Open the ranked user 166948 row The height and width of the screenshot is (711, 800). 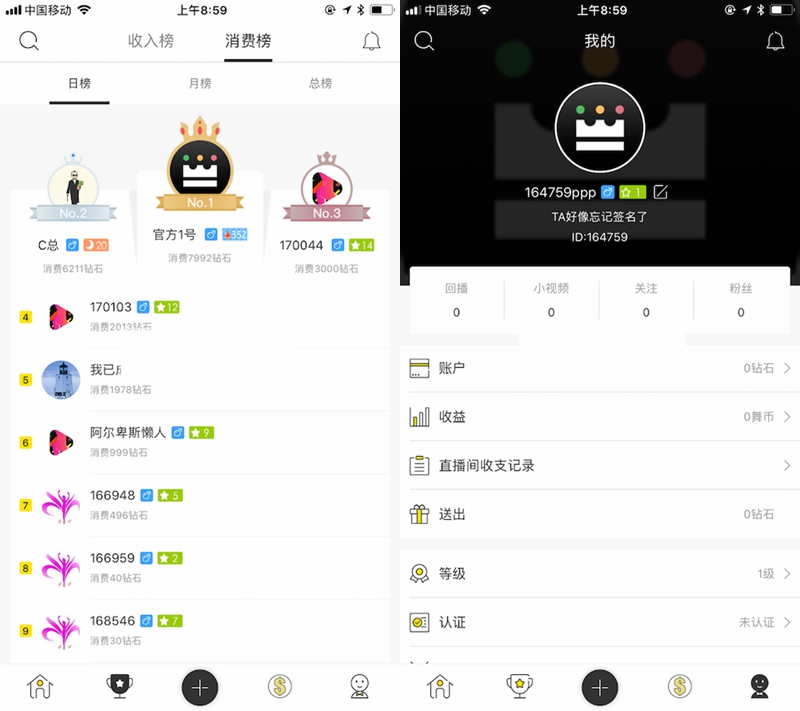click(200, 504)
